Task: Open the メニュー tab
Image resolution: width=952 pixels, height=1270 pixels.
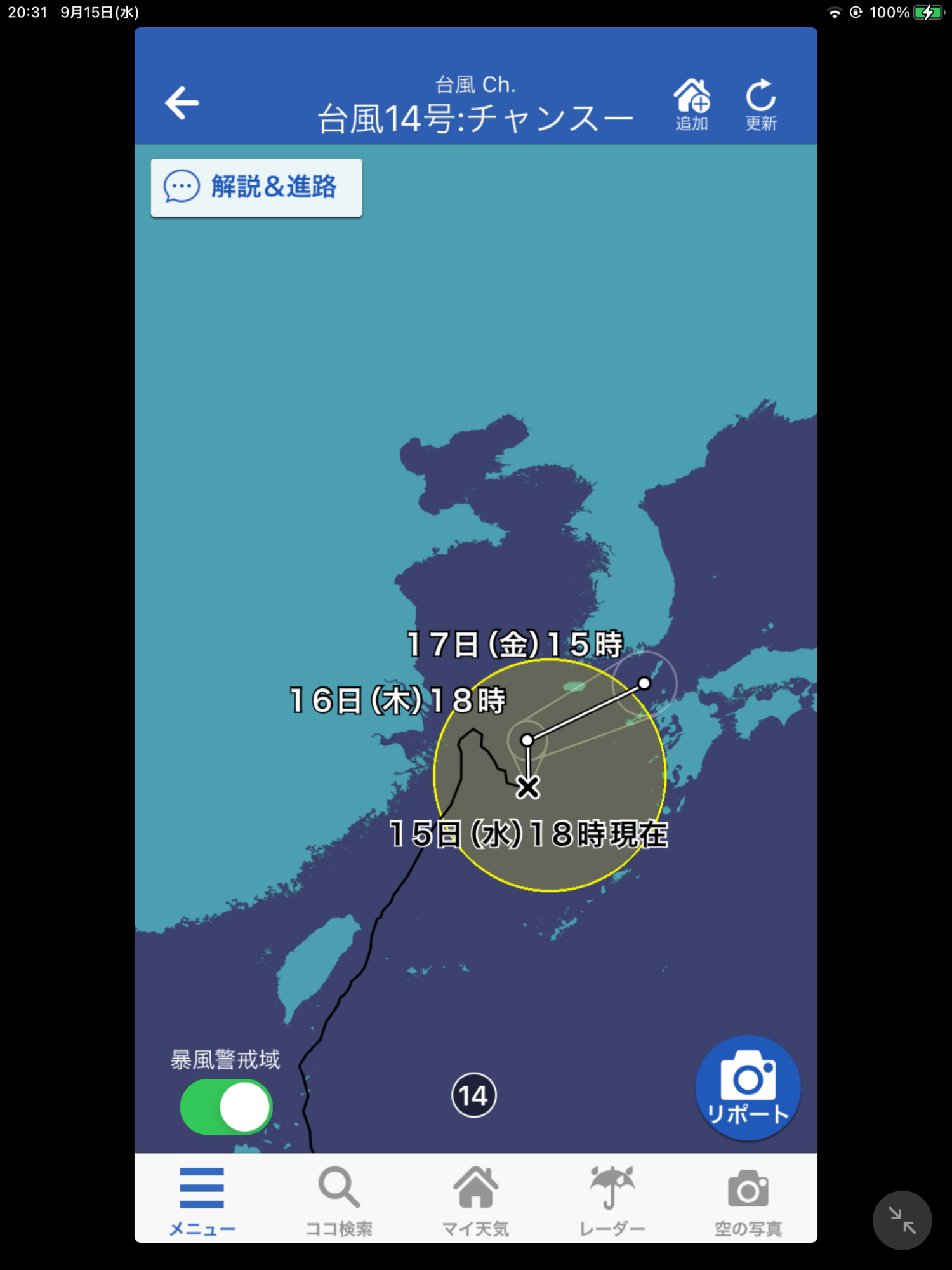Action: (202, 1200)
